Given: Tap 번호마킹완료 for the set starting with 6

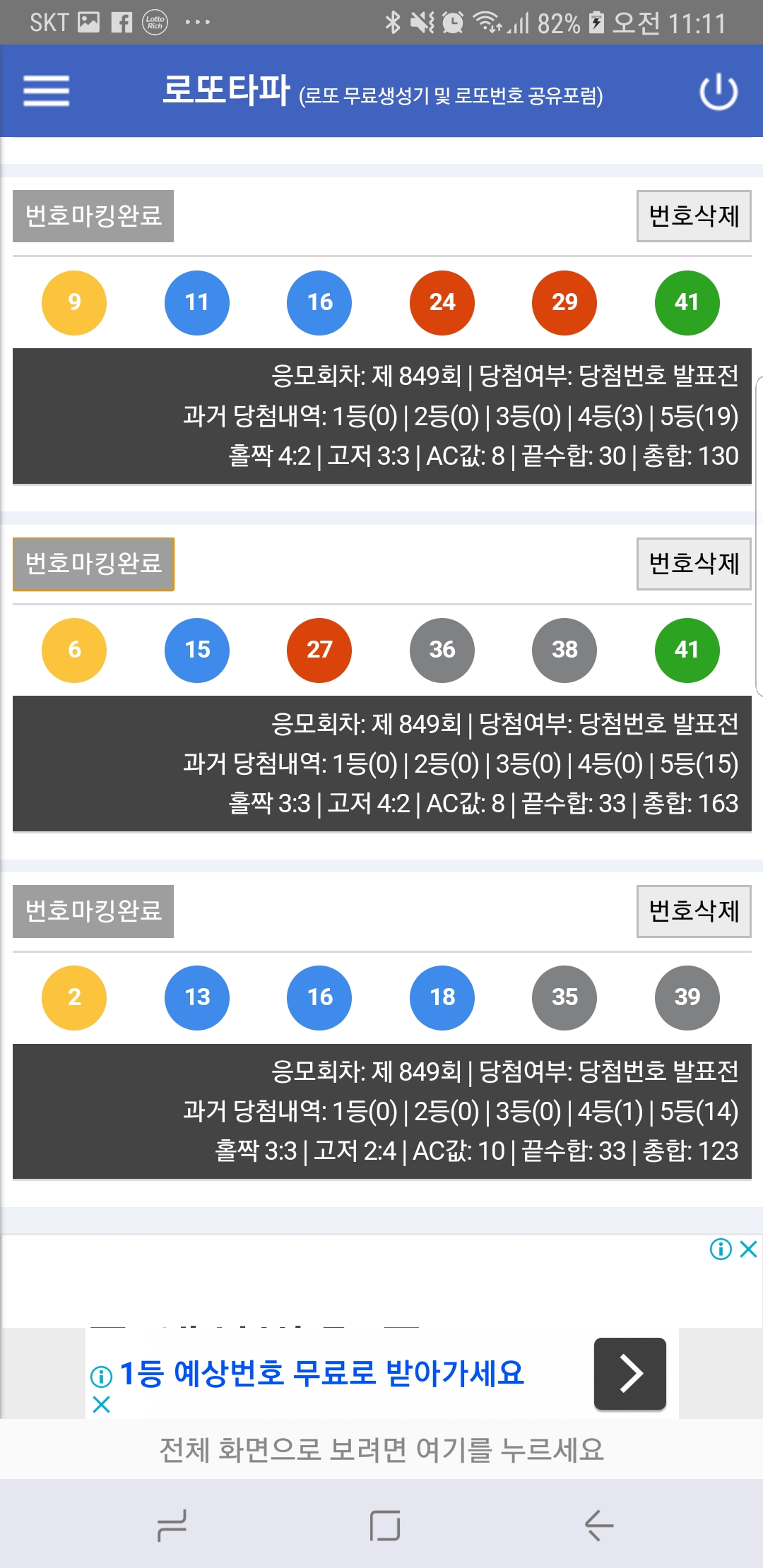Looking at the screenshot, I should 93,564.
